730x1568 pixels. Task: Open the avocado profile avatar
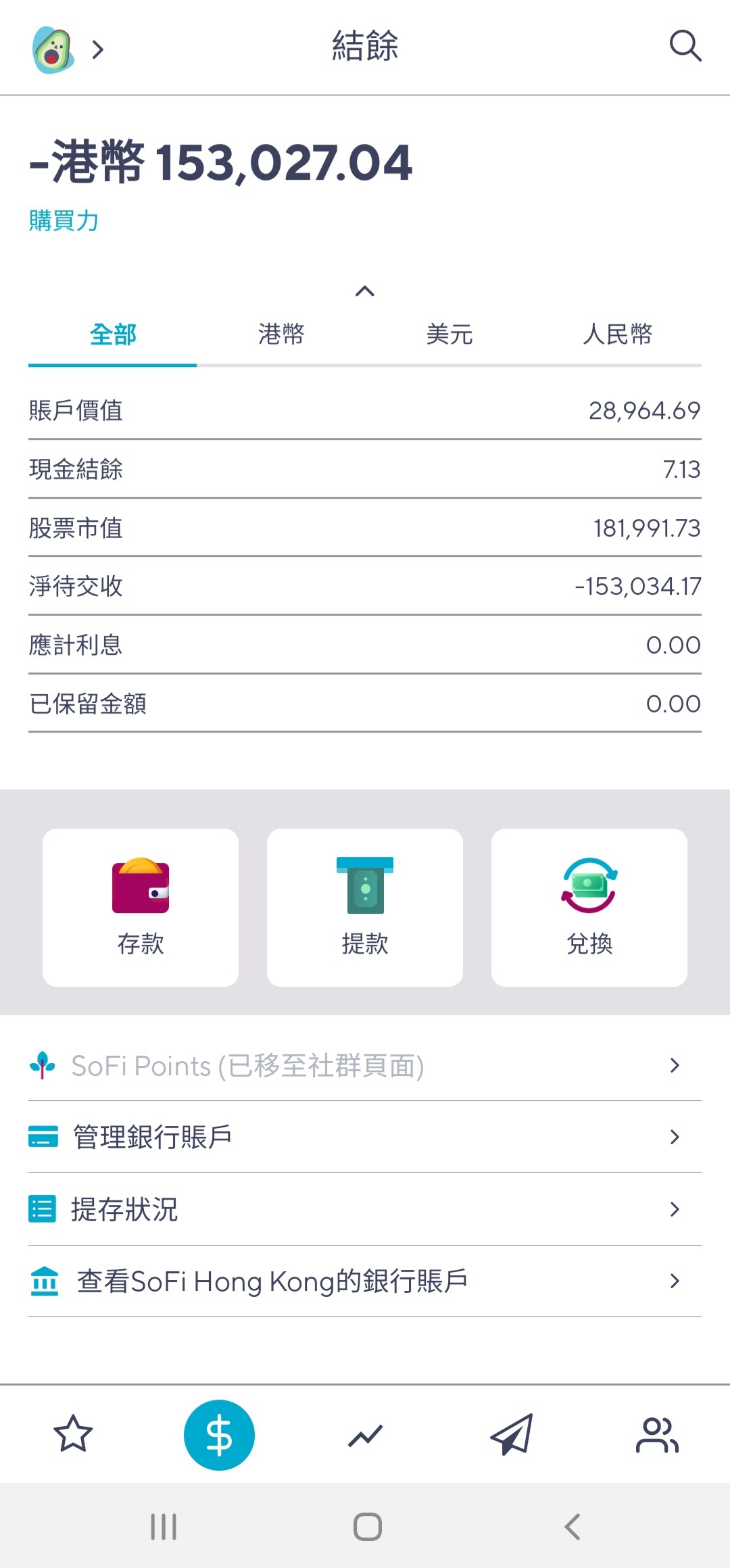[x=53, y=49]
